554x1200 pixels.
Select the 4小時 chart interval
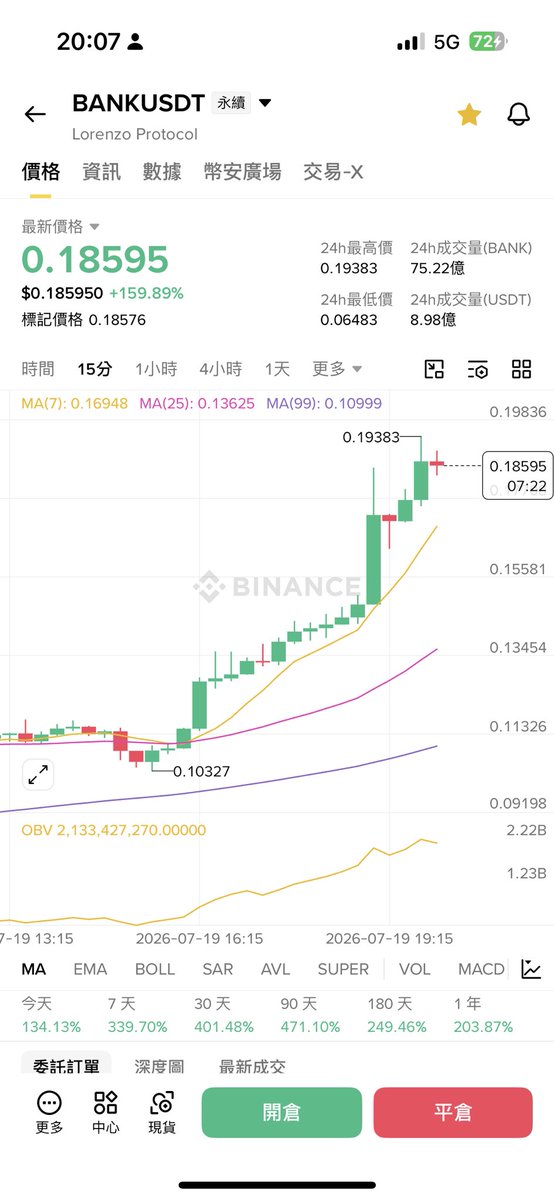tap(220, 369)
